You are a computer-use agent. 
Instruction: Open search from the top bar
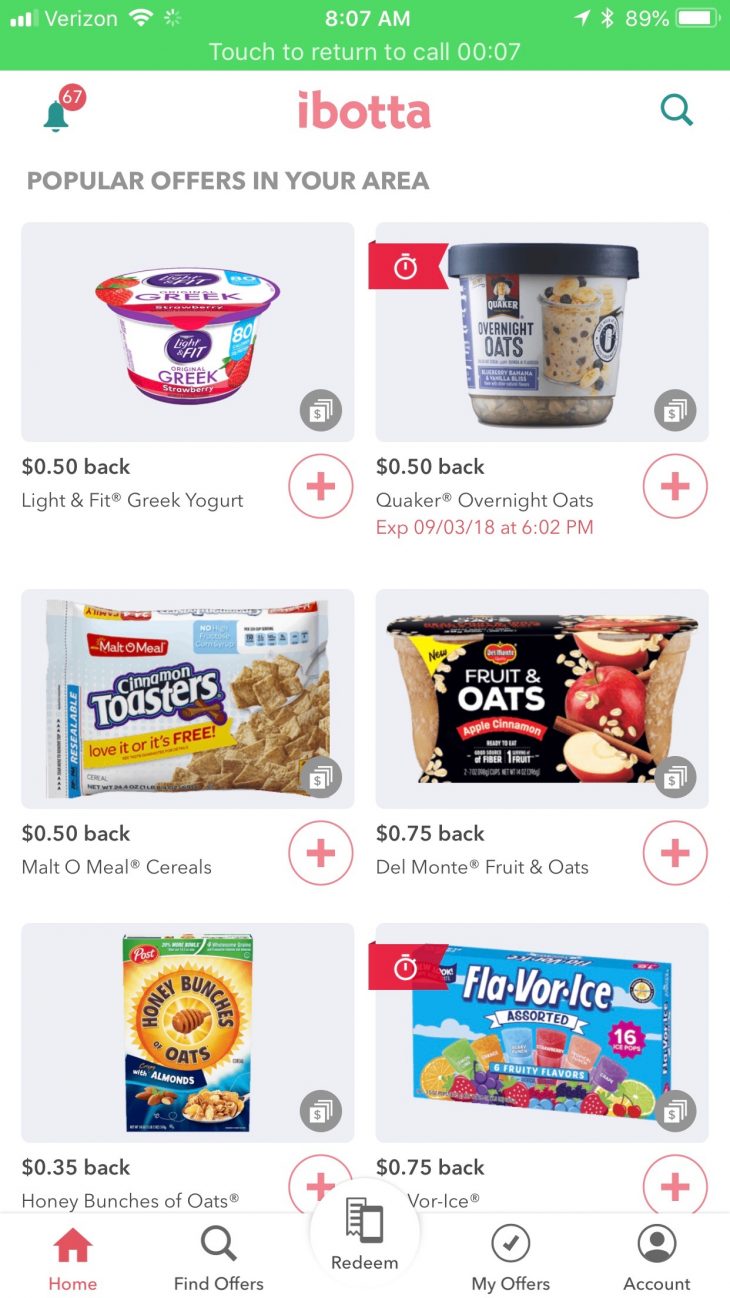click(677, 111)
